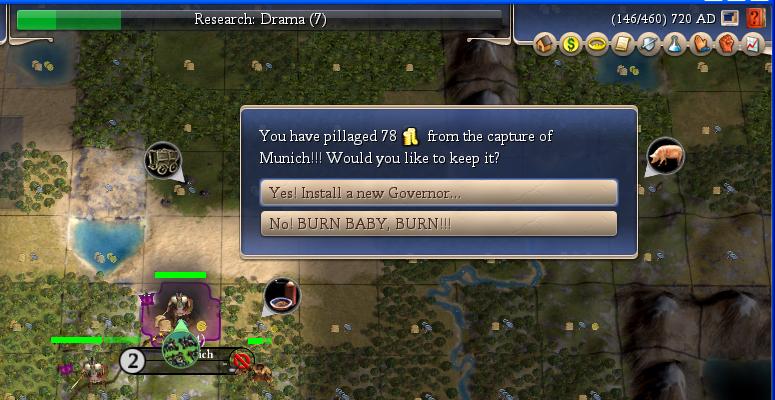Open the info screen graph icon
The width and height of the screenshot is (775, 400).
pos(751,44)
